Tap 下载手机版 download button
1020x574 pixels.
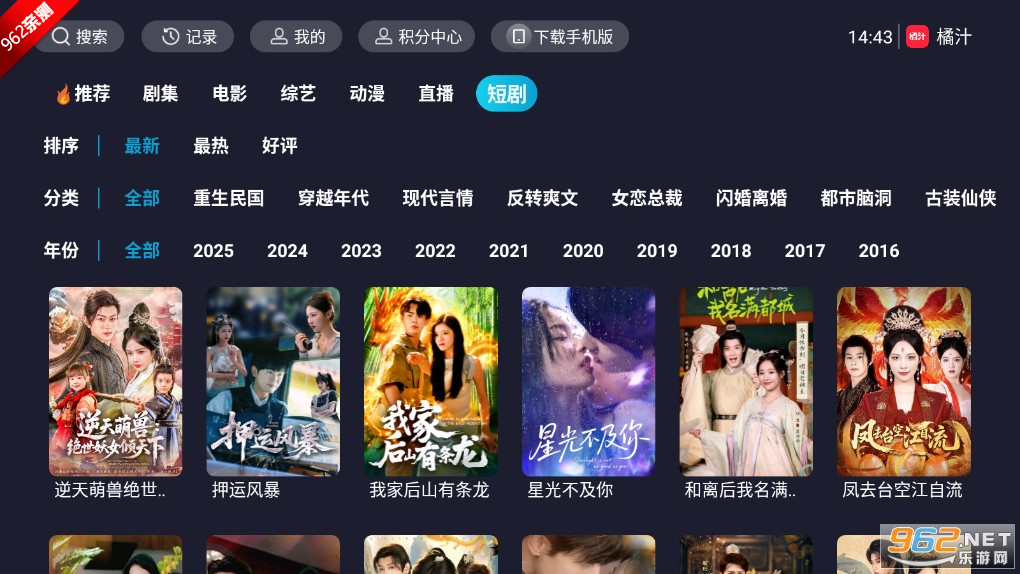pos(560,37)
